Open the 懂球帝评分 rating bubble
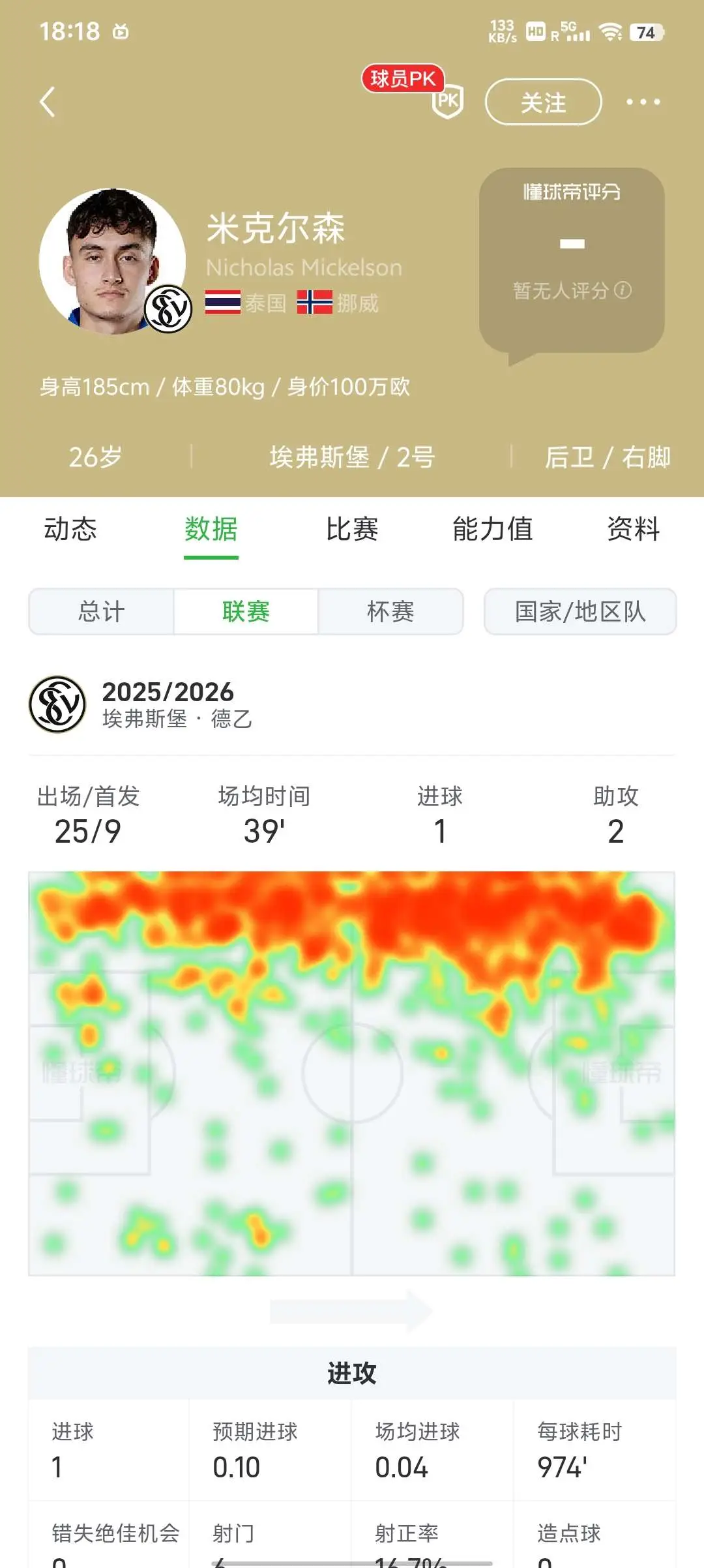Image resolution: width=704 pixels, height=1568 pixels. click(x=572, y=261)
